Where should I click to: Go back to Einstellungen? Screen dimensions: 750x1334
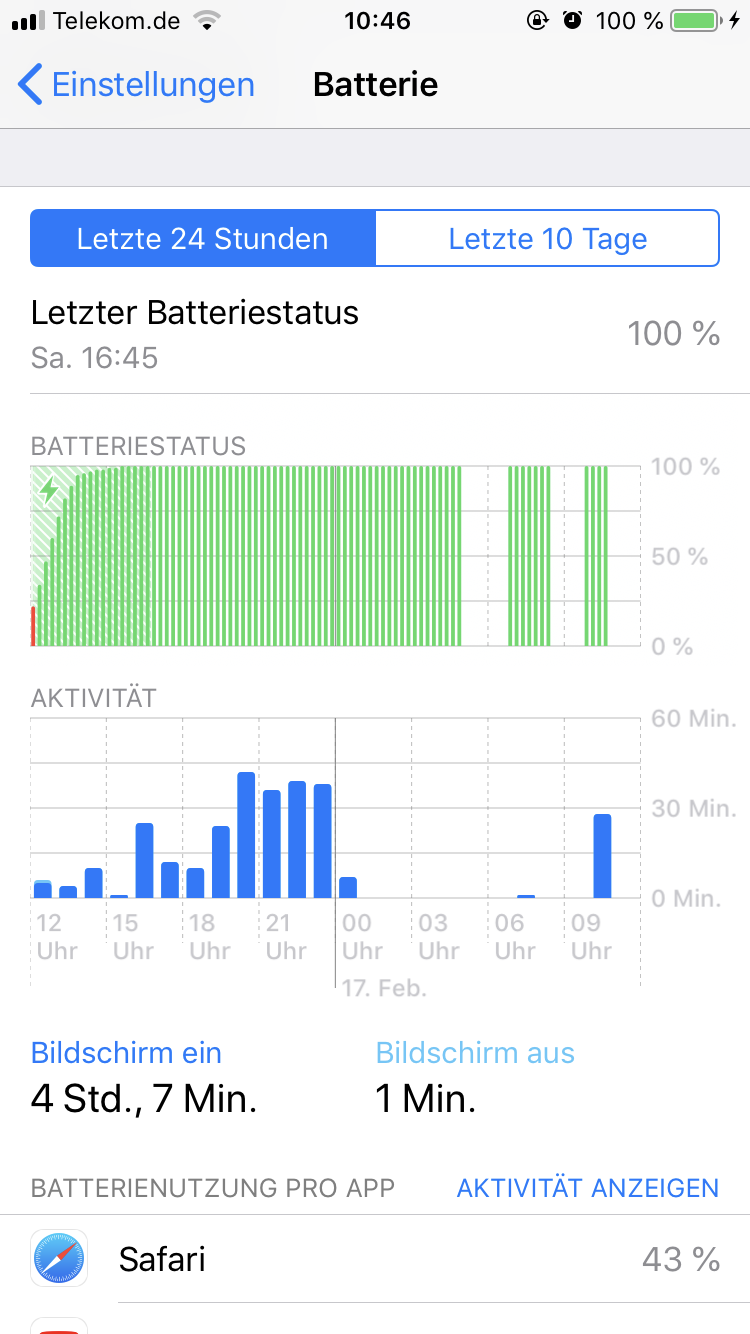[136, 85]
